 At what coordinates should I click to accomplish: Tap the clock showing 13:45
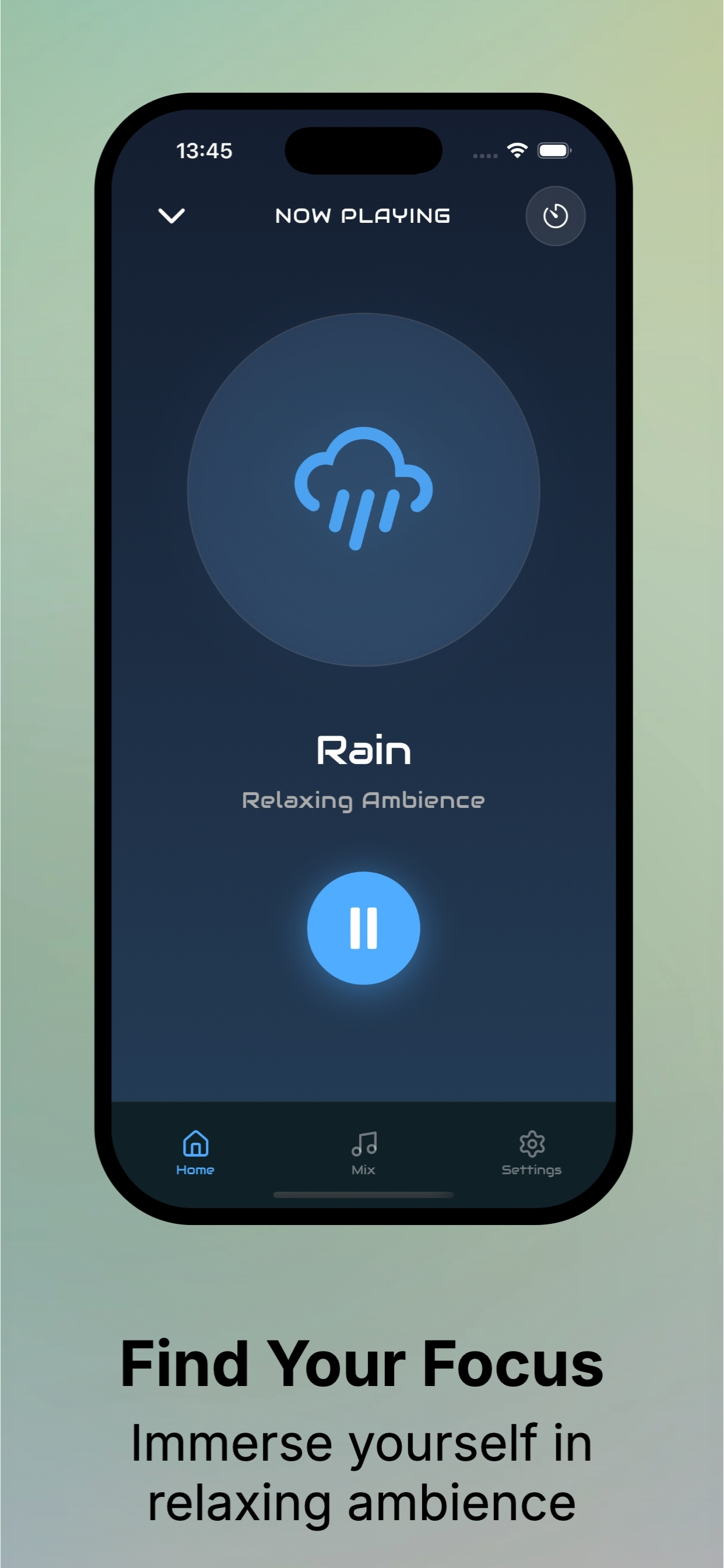tap(205, 151)
